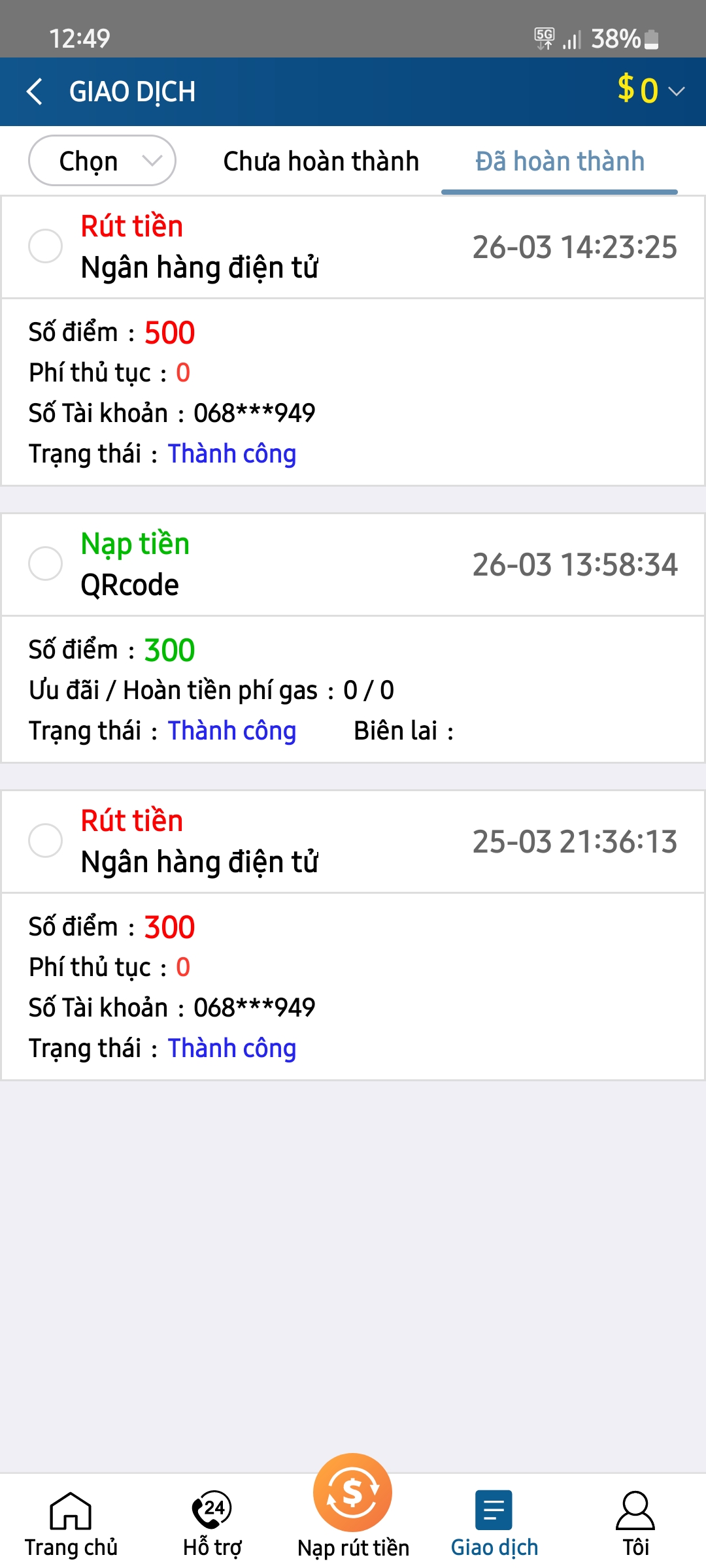
Task: Open the Tôi profile tab
Action: coord(635,1524)
